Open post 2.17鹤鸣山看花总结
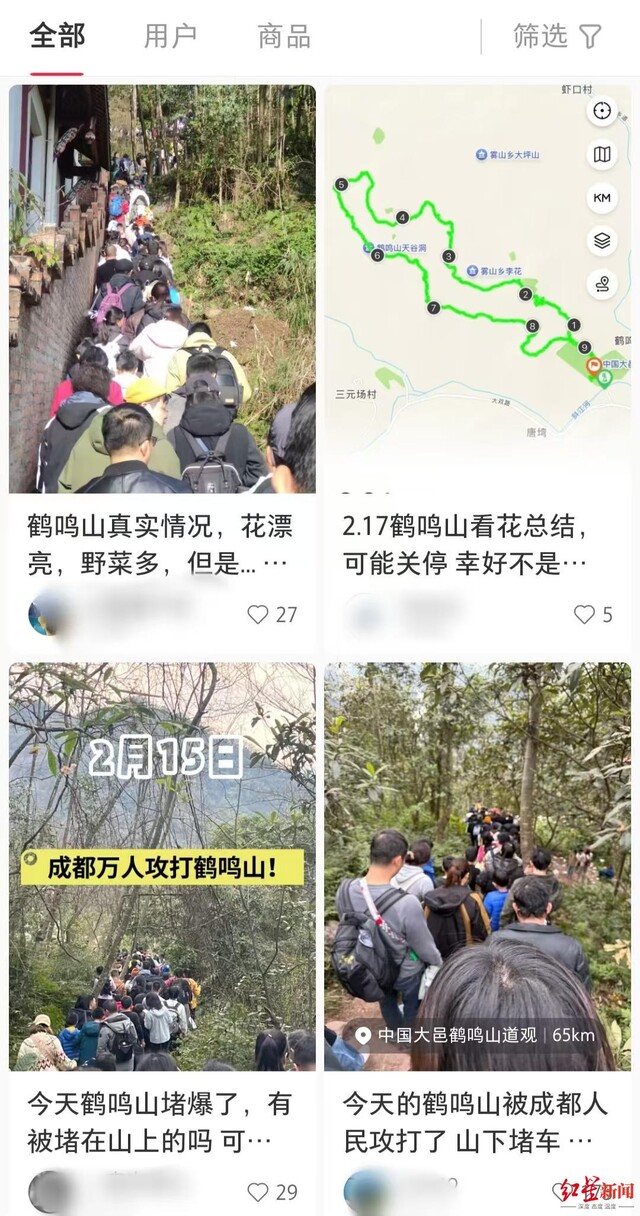640x1216 pixels. coord(477,289)
